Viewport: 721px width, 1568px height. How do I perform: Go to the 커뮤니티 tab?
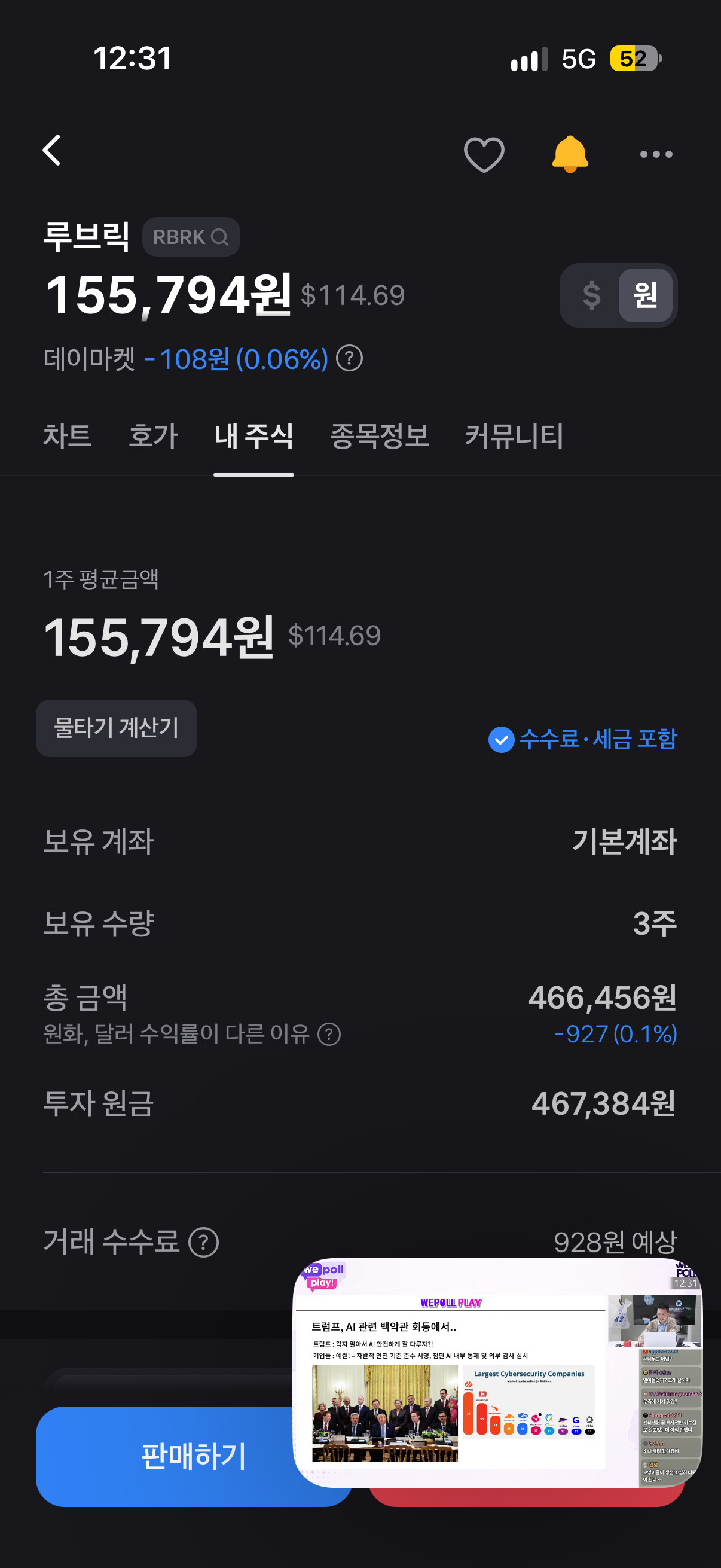[514, 436]
